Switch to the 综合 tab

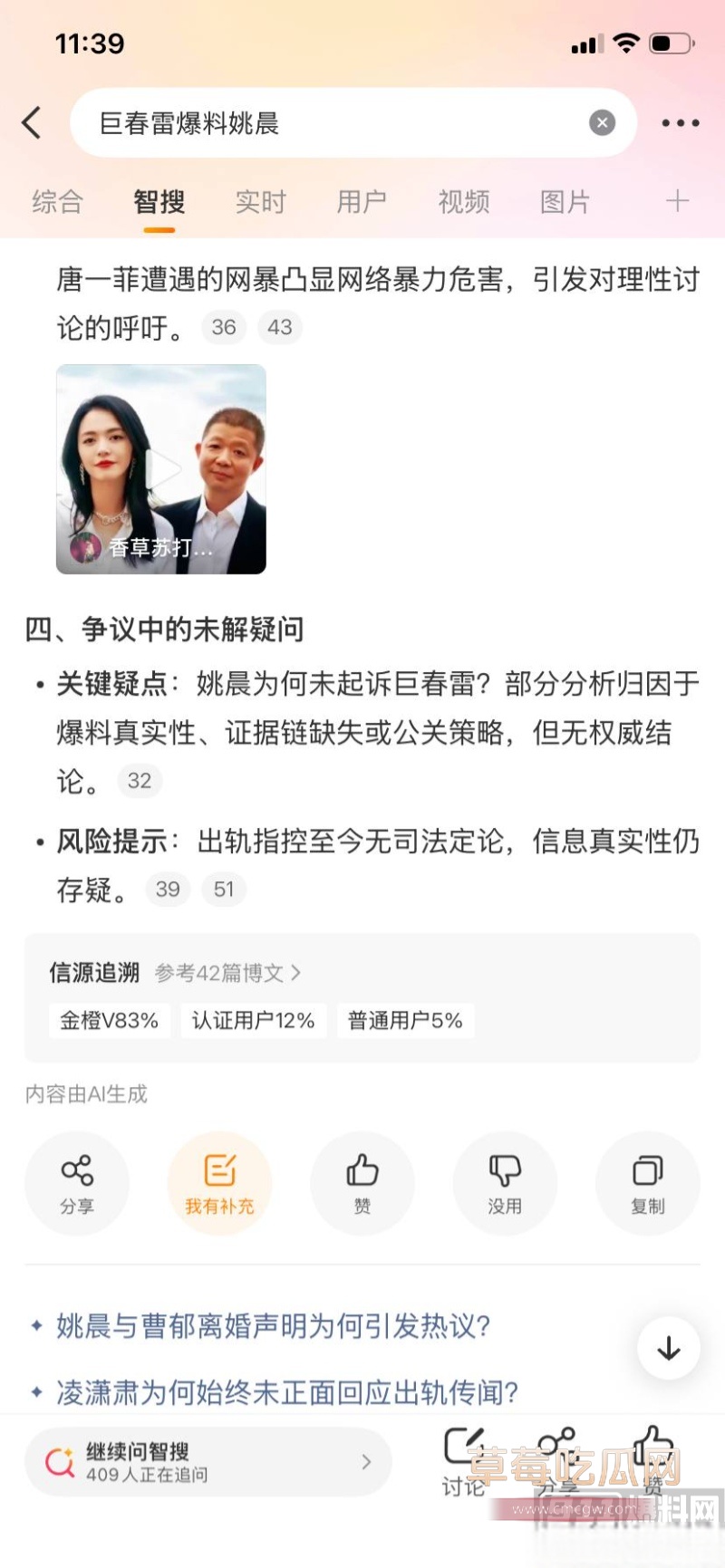[x=58, y=203]
